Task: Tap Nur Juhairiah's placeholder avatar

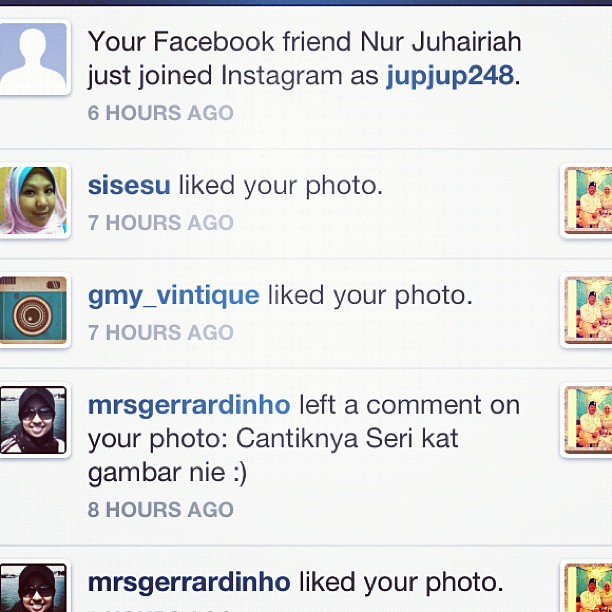Action: (33, 57)
